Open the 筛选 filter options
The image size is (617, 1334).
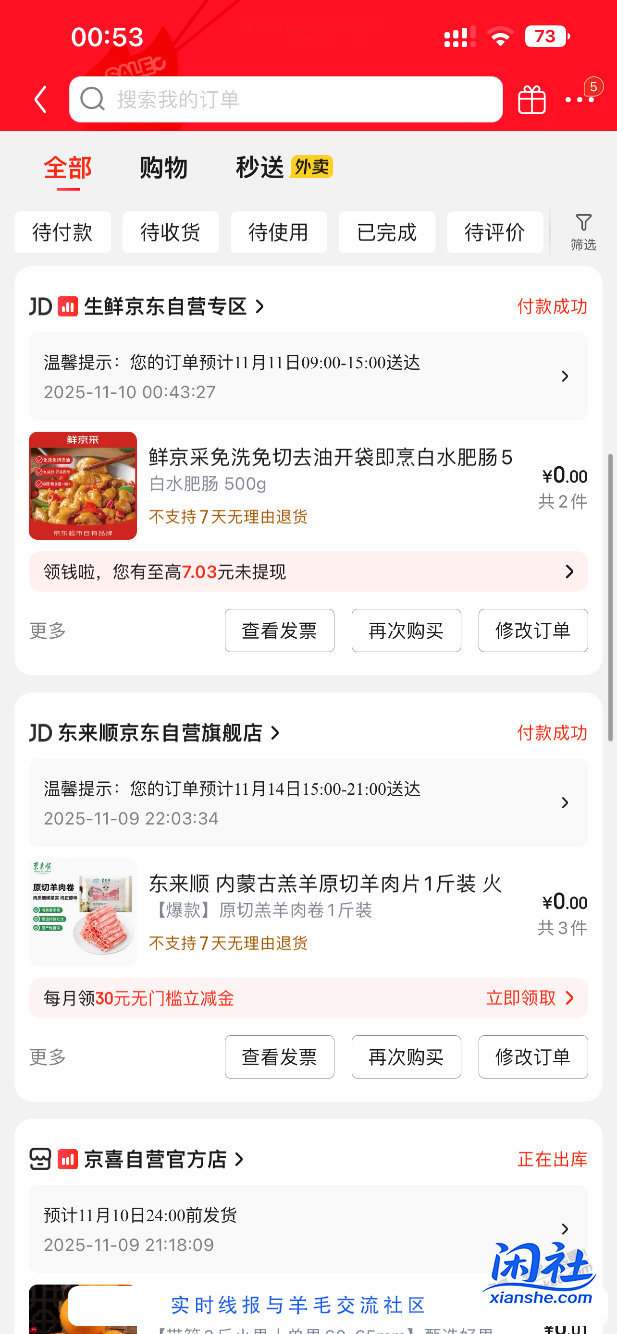click(583, 231)
